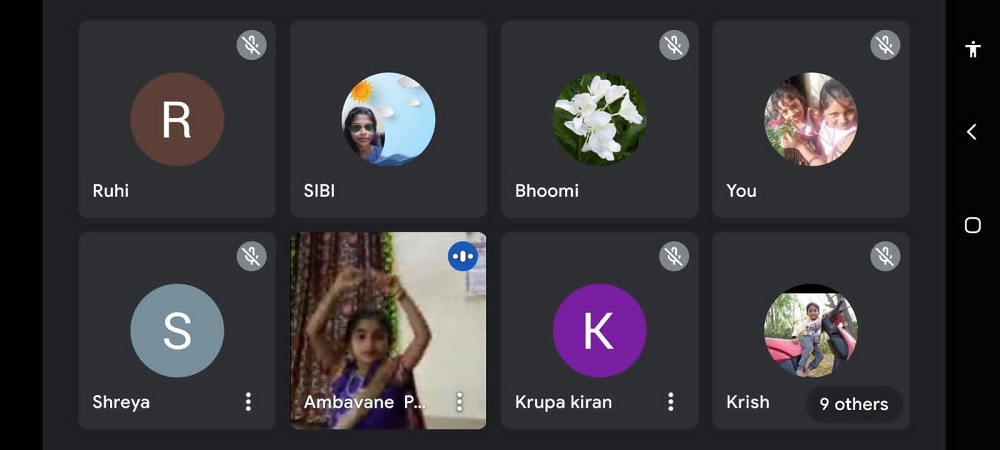Image resolution: width=1000 pixels, height=450 pixels.
Task: Select Bhoomi's participant tile
Action: point(599,120)
